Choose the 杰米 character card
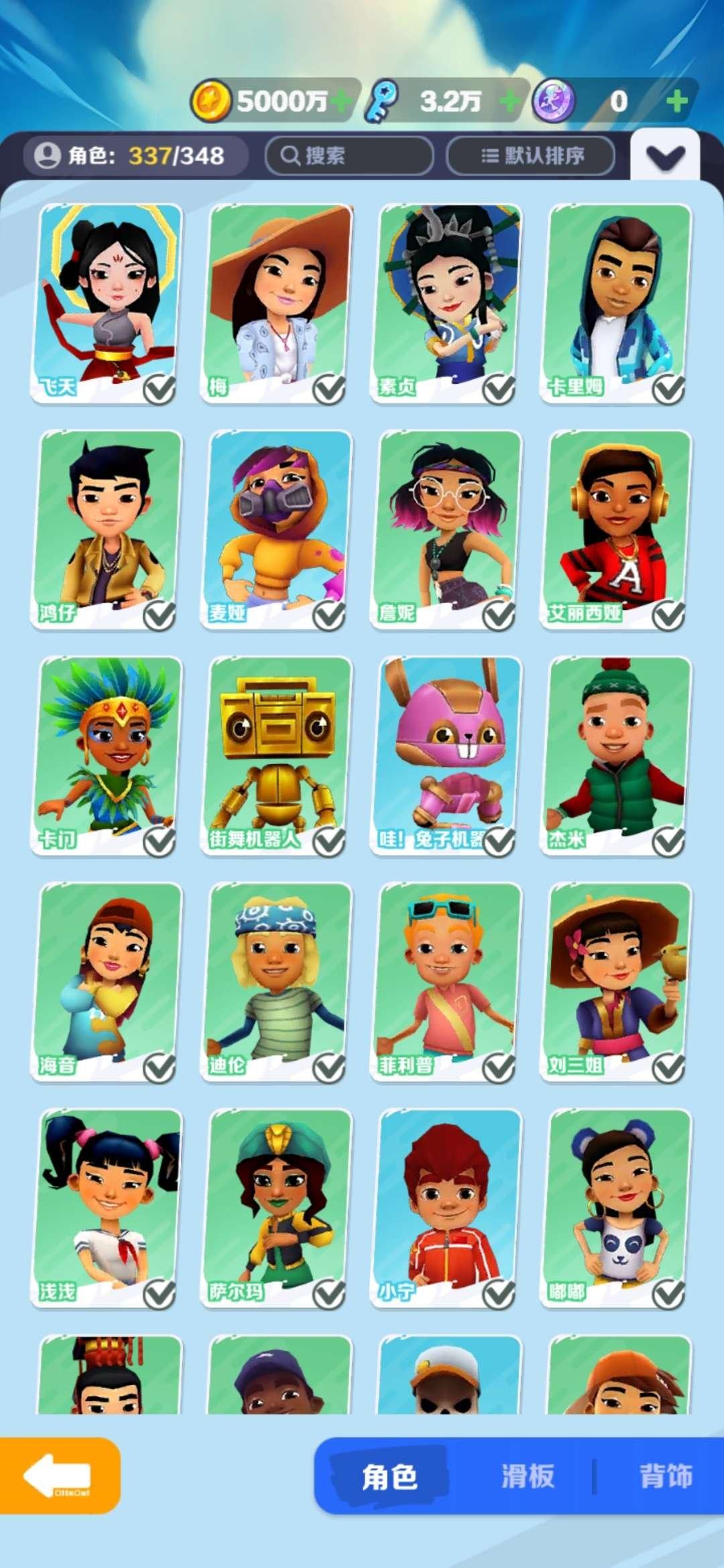 click(x=616, y=755)
